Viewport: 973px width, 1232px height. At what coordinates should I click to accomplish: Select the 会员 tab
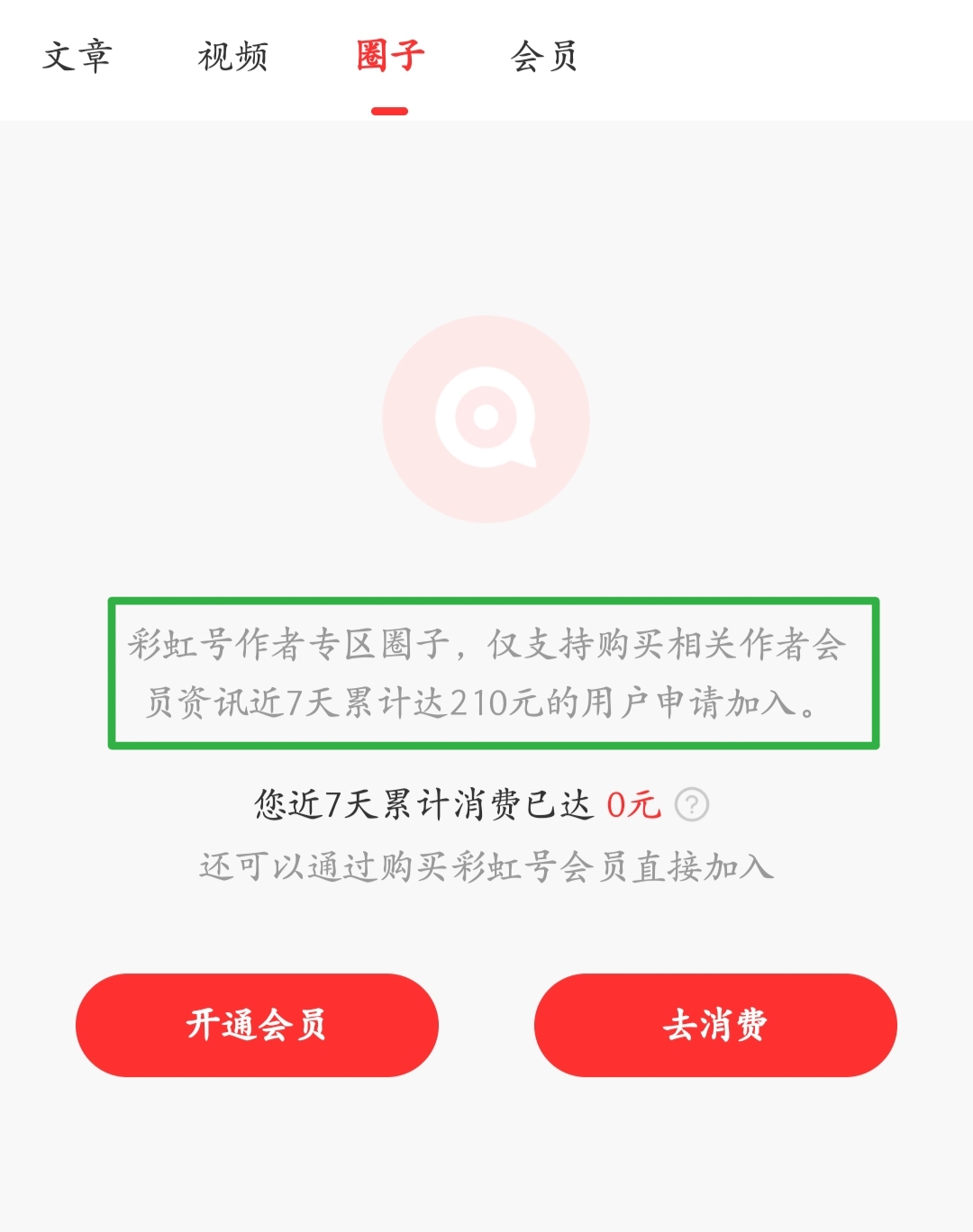[544, 57]
